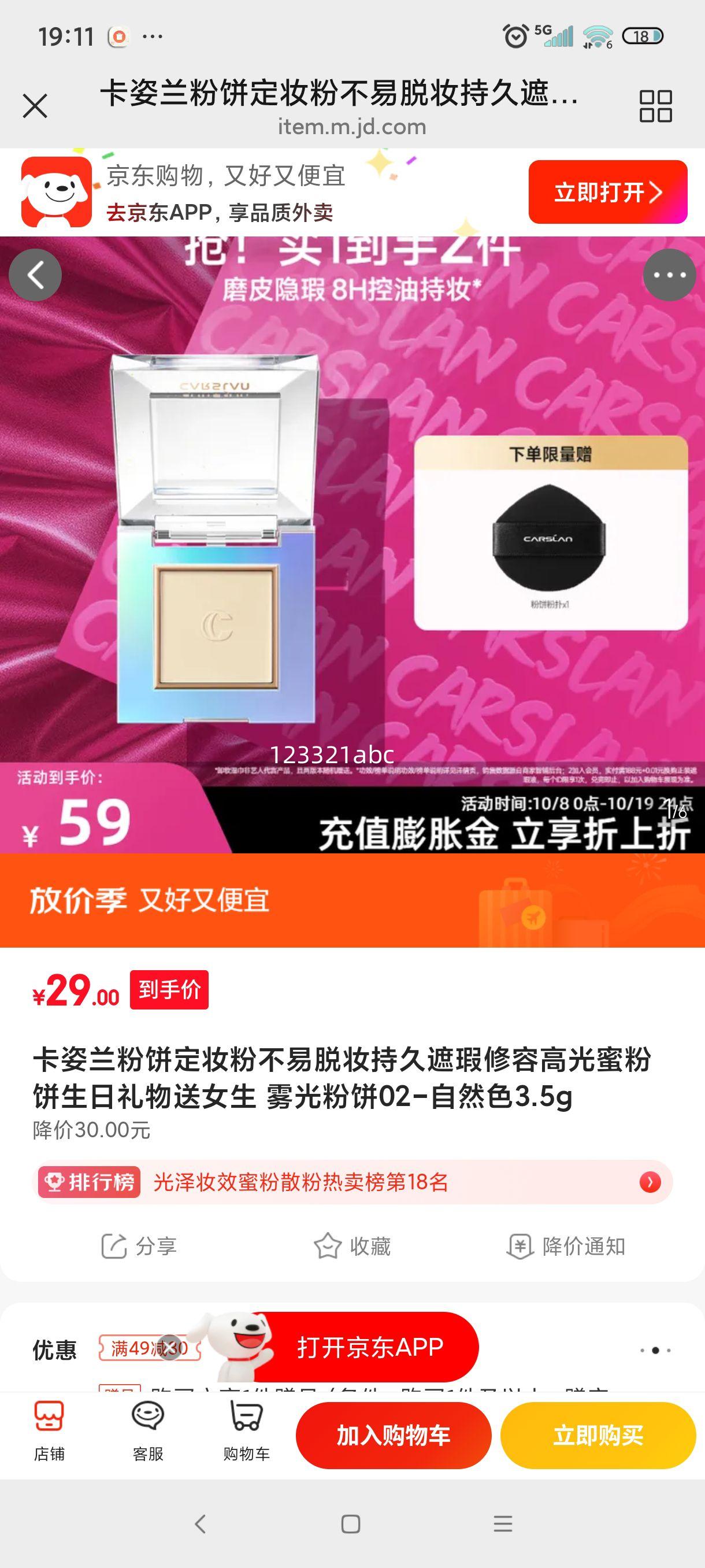Viewport: 705px width, 1568px height.
Task: Share this product via 分享
Action: tap(139, 1247)
